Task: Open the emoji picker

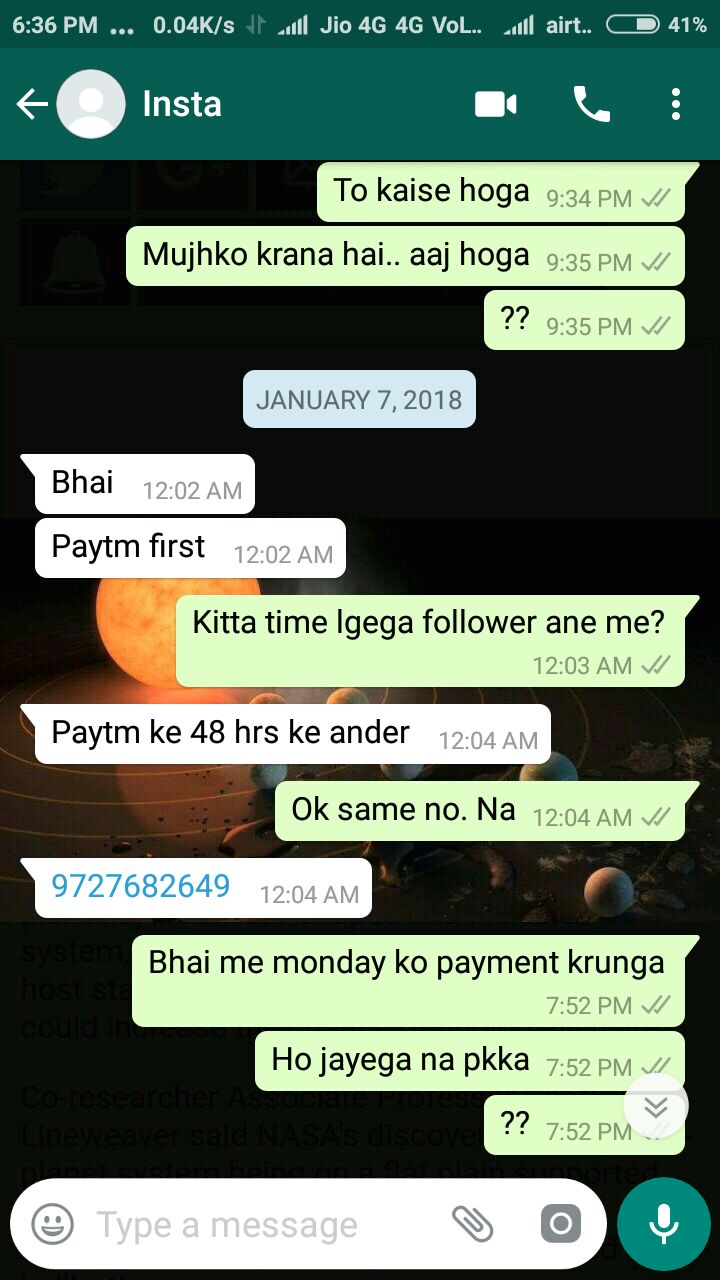Action: 53,1224
